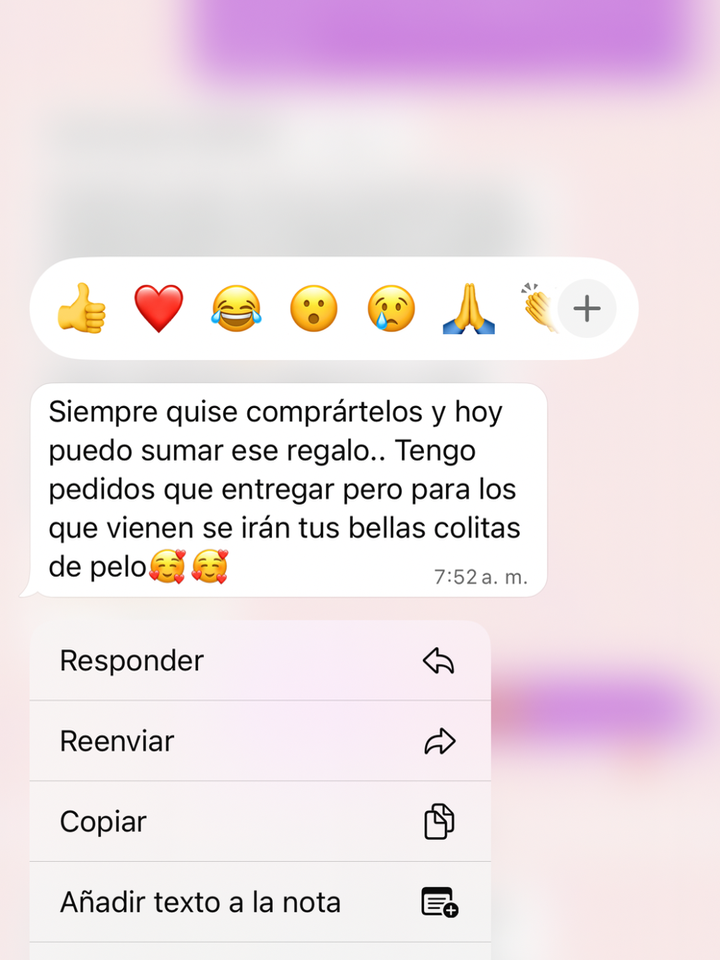React with the surprised face emoji
720x960 pixels.
pos(313,308)
